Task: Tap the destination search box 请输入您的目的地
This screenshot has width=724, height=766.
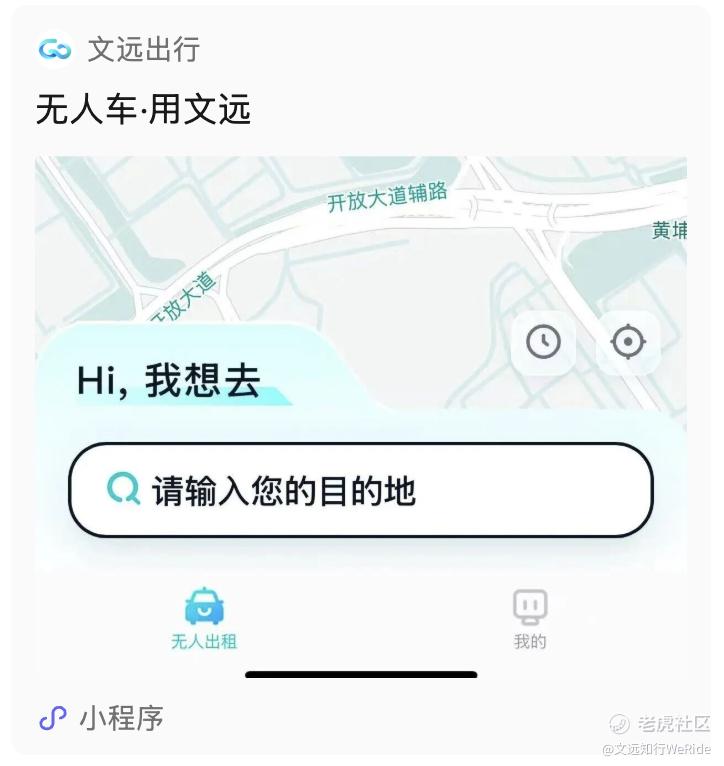Action: point(361,490)
